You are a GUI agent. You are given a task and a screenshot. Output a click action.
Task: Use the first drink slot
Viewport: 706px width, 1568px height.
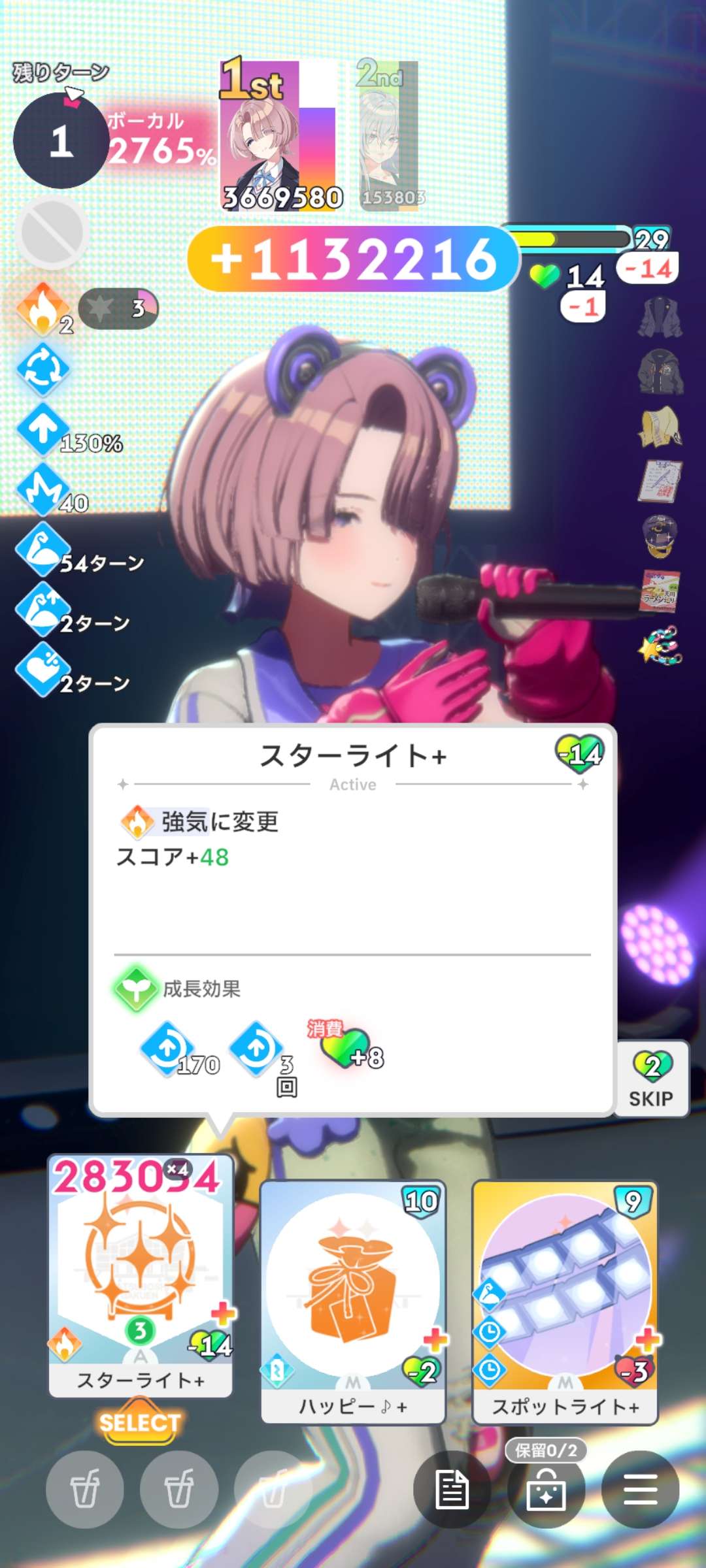(x=85, y=1490)
